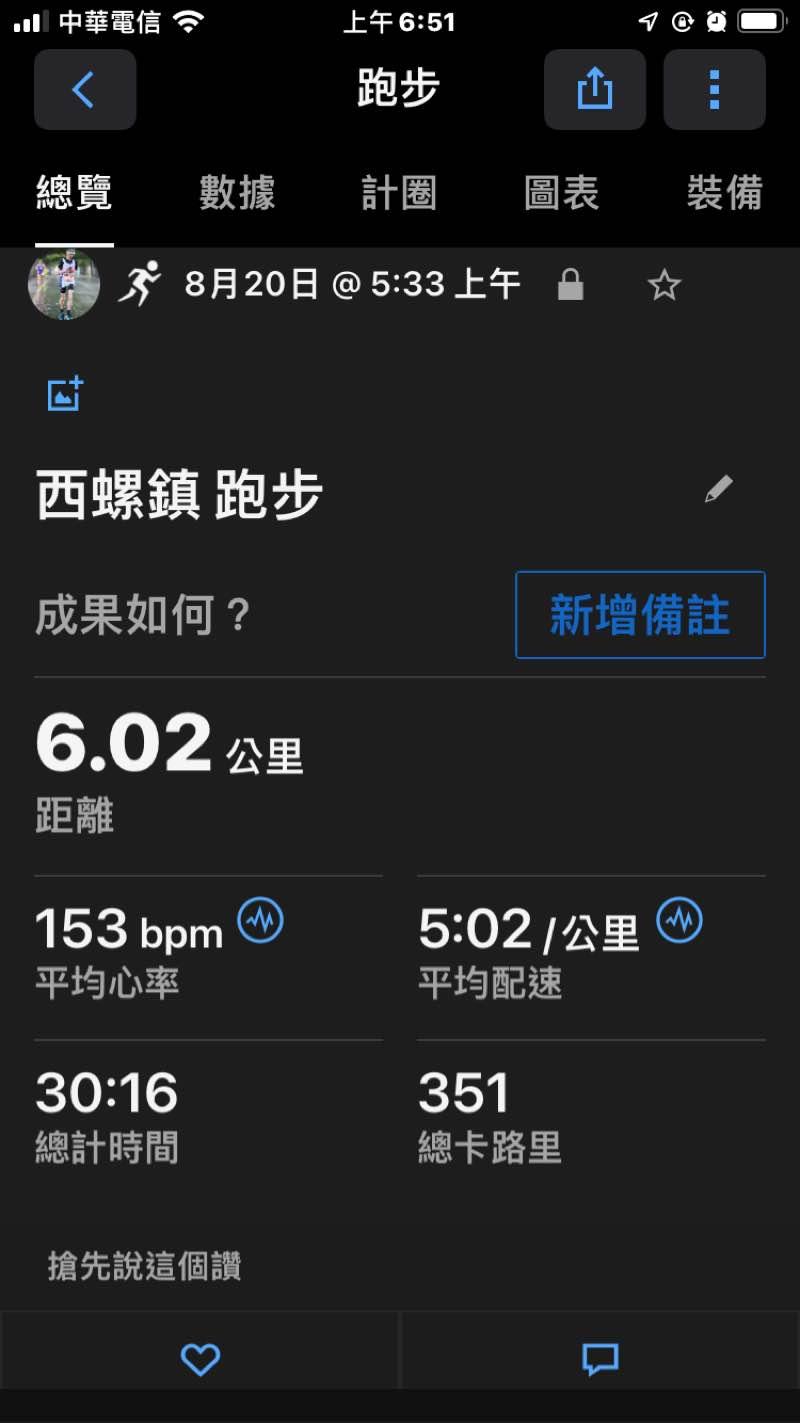Mark this activity as favorite with the star
Image resolution: width=800 pixels, height=1423 pixels.
click(664, 286)
